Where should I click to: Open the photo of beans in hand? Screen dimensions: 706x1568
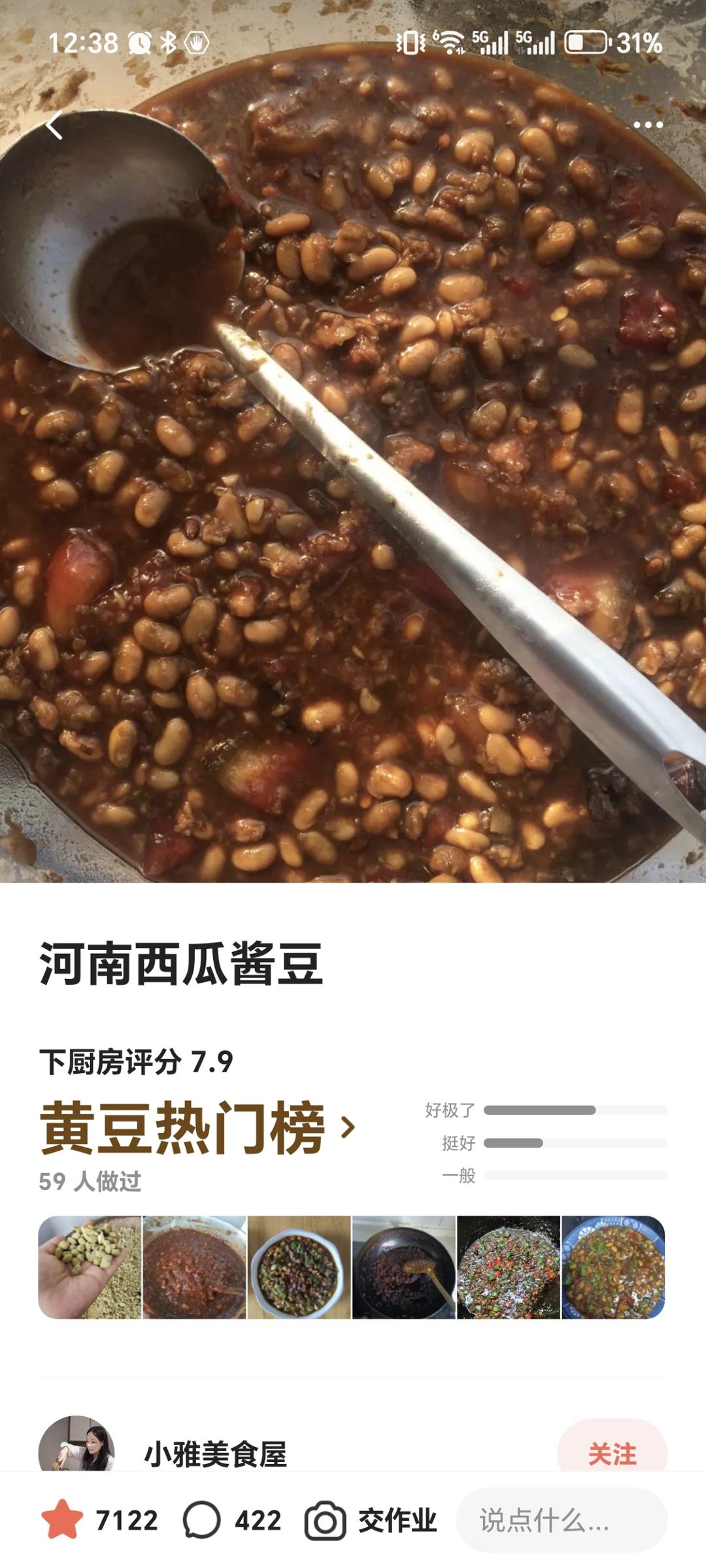(90, 1267)
